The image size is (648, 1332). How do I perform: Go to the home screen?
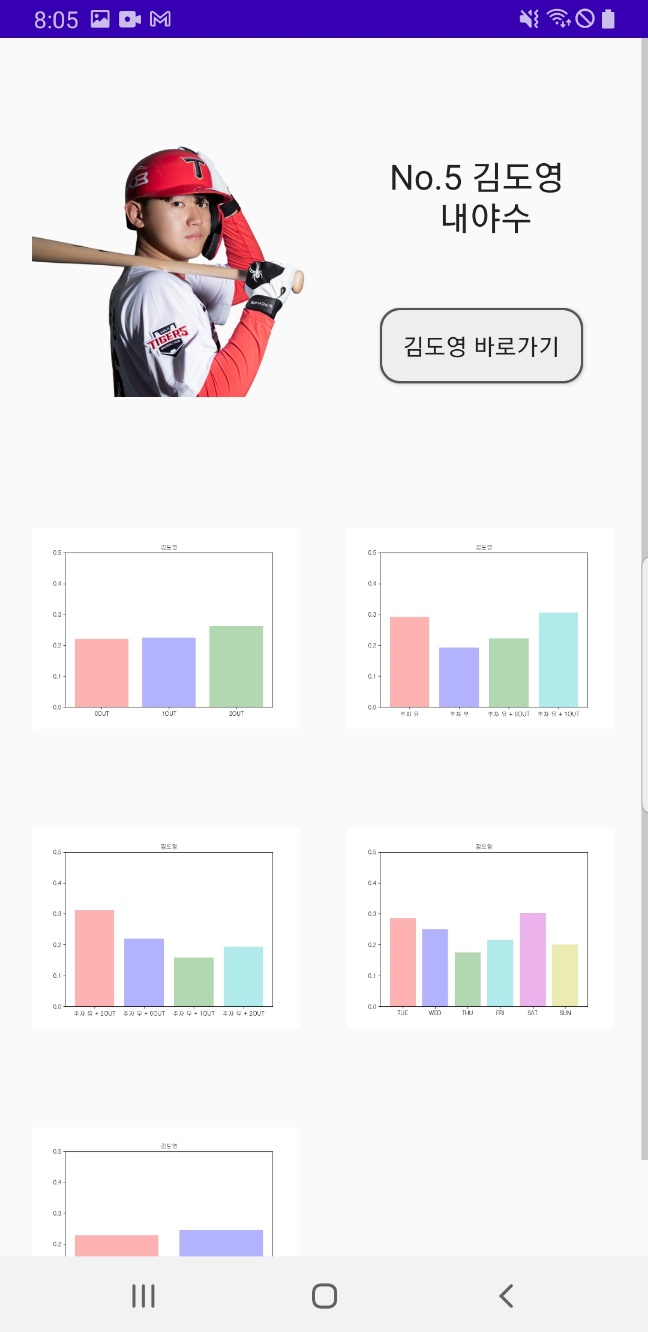click(x=324, y=1296)
